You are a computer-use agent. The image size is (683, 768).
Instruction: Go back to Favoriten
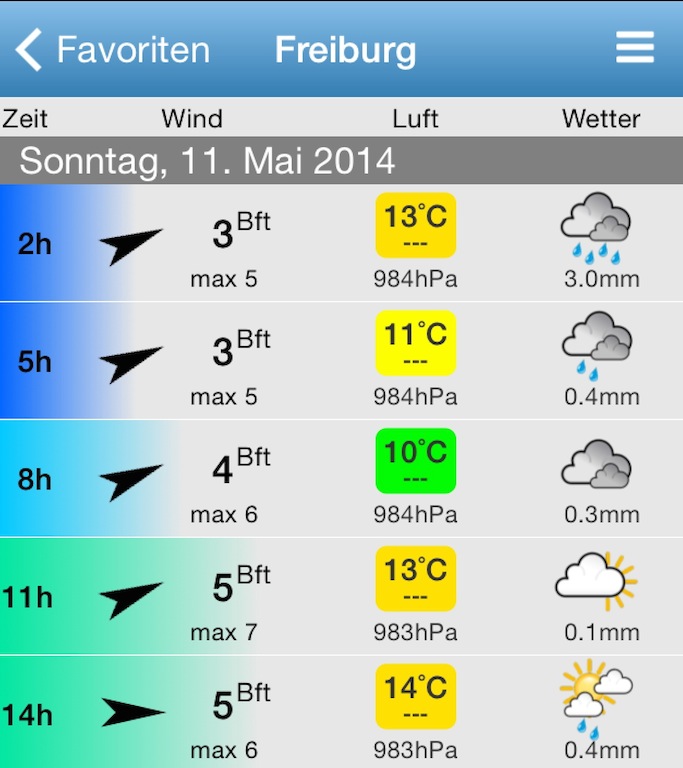(112, 50)
